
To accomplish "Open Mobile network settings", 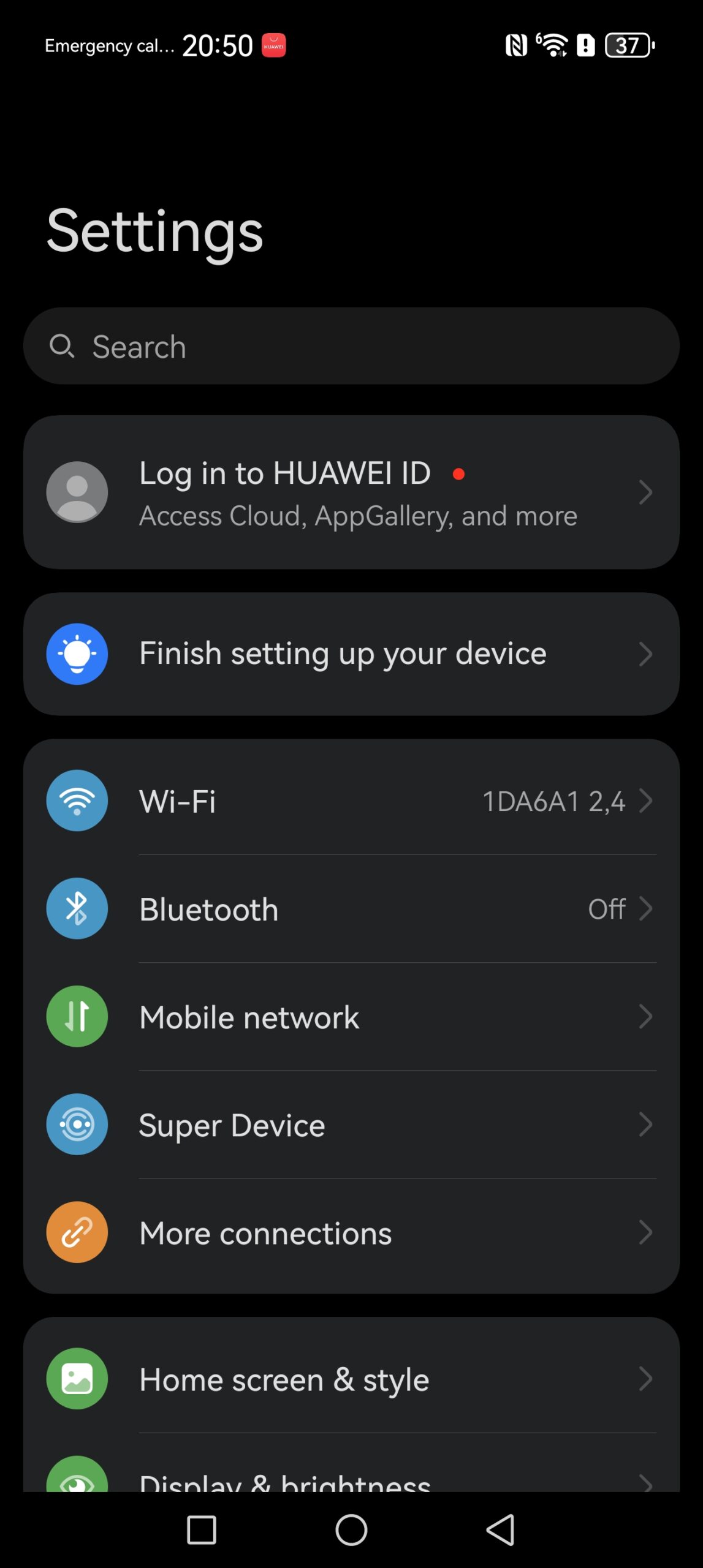I will (351, 1017).
